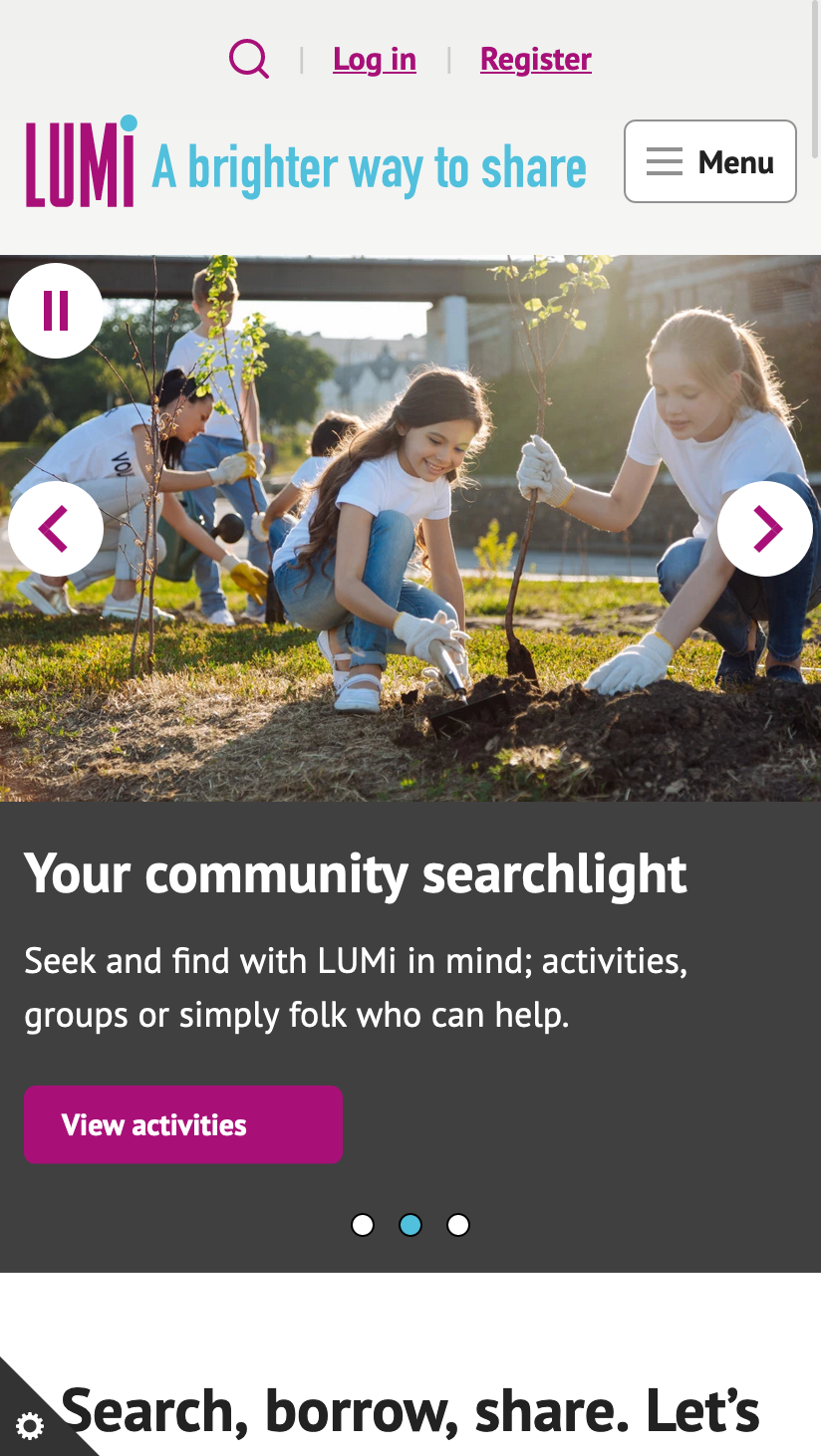Jump to the first slide dot
The height and width of the screenshot is (1456, 821).
coord(363,1225)
